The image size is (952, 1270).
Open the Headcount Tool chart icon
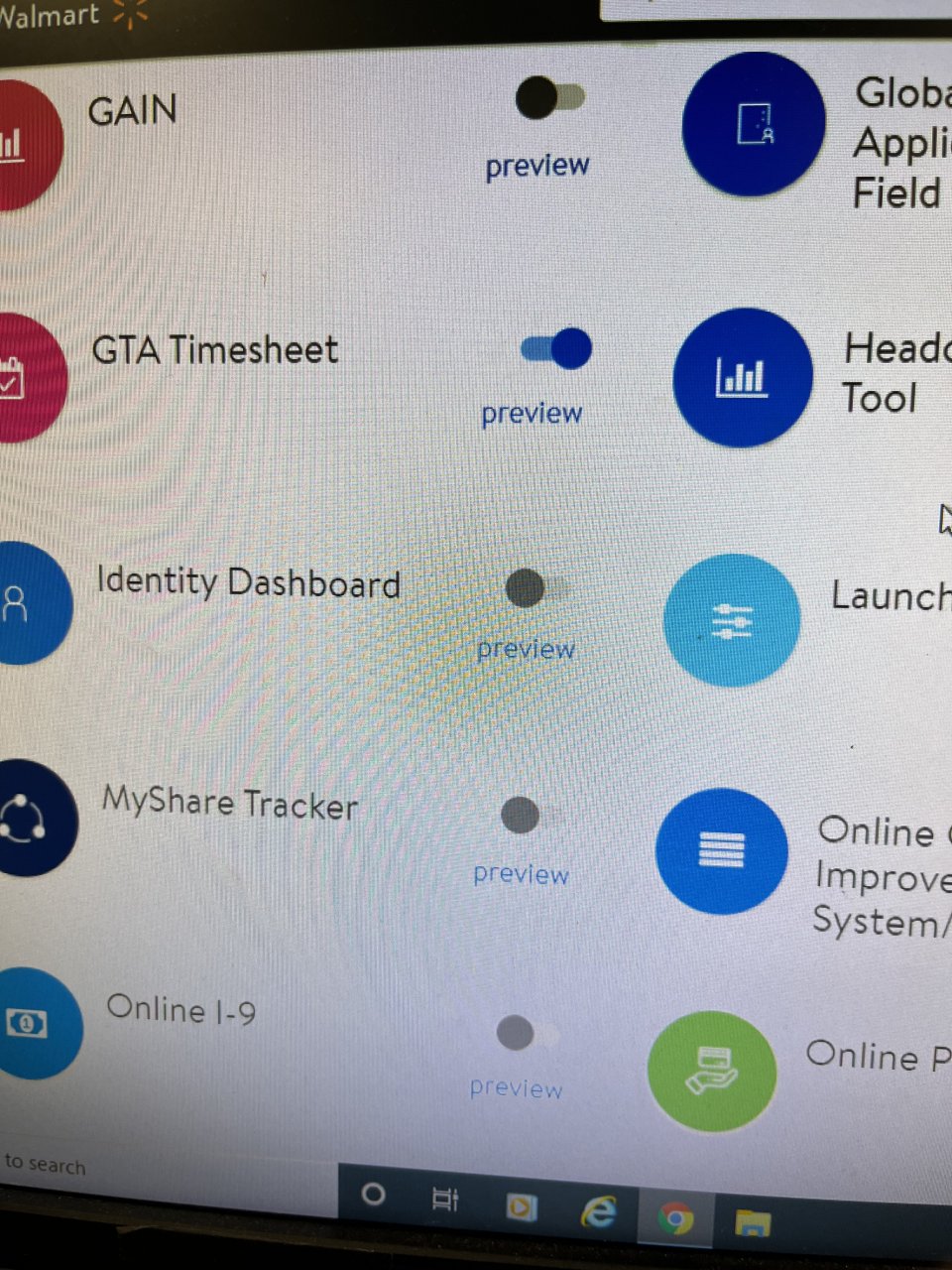(742, 378)
